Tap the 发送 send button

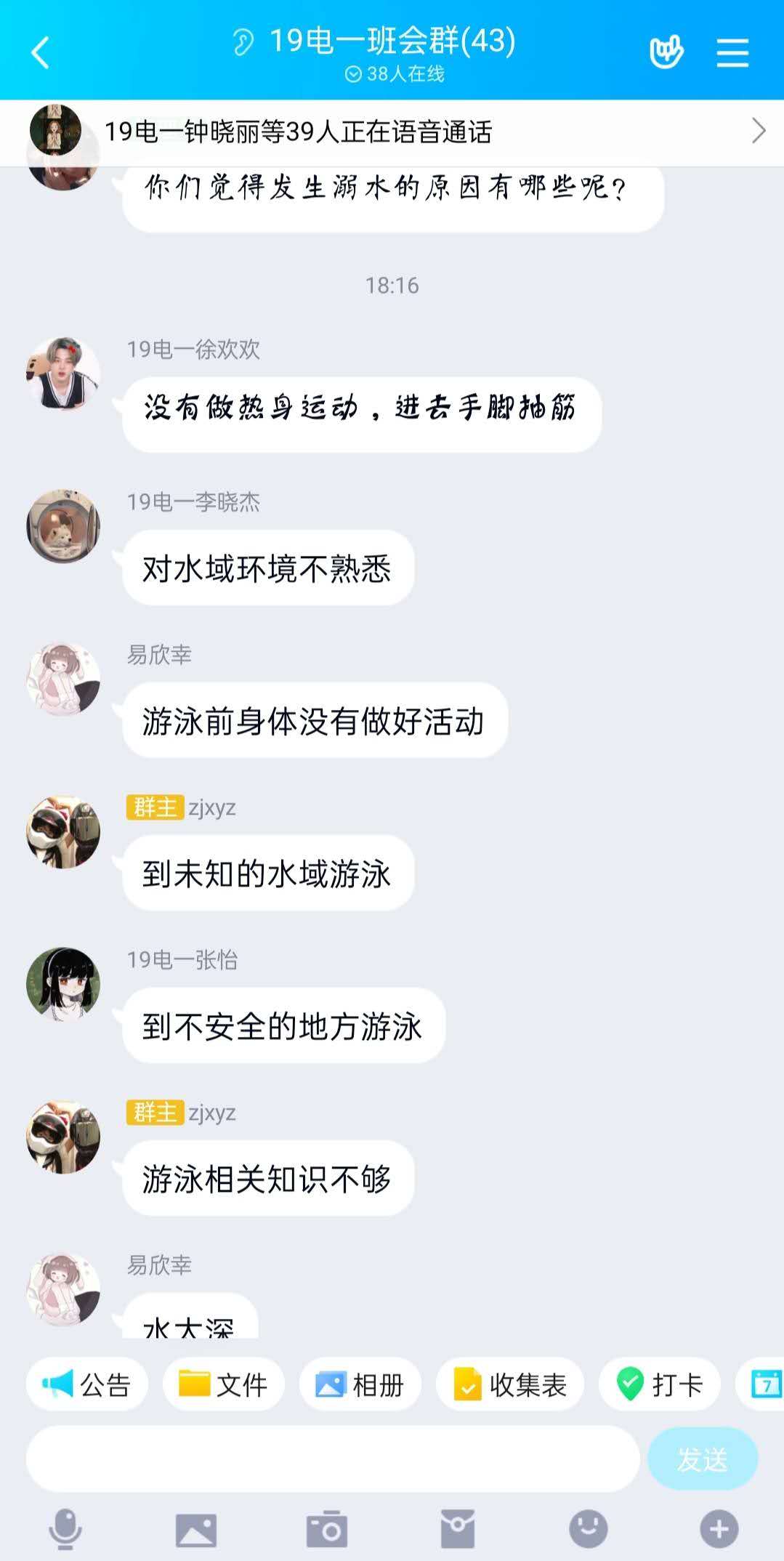pyautogui.click(x=702, y=1459)
